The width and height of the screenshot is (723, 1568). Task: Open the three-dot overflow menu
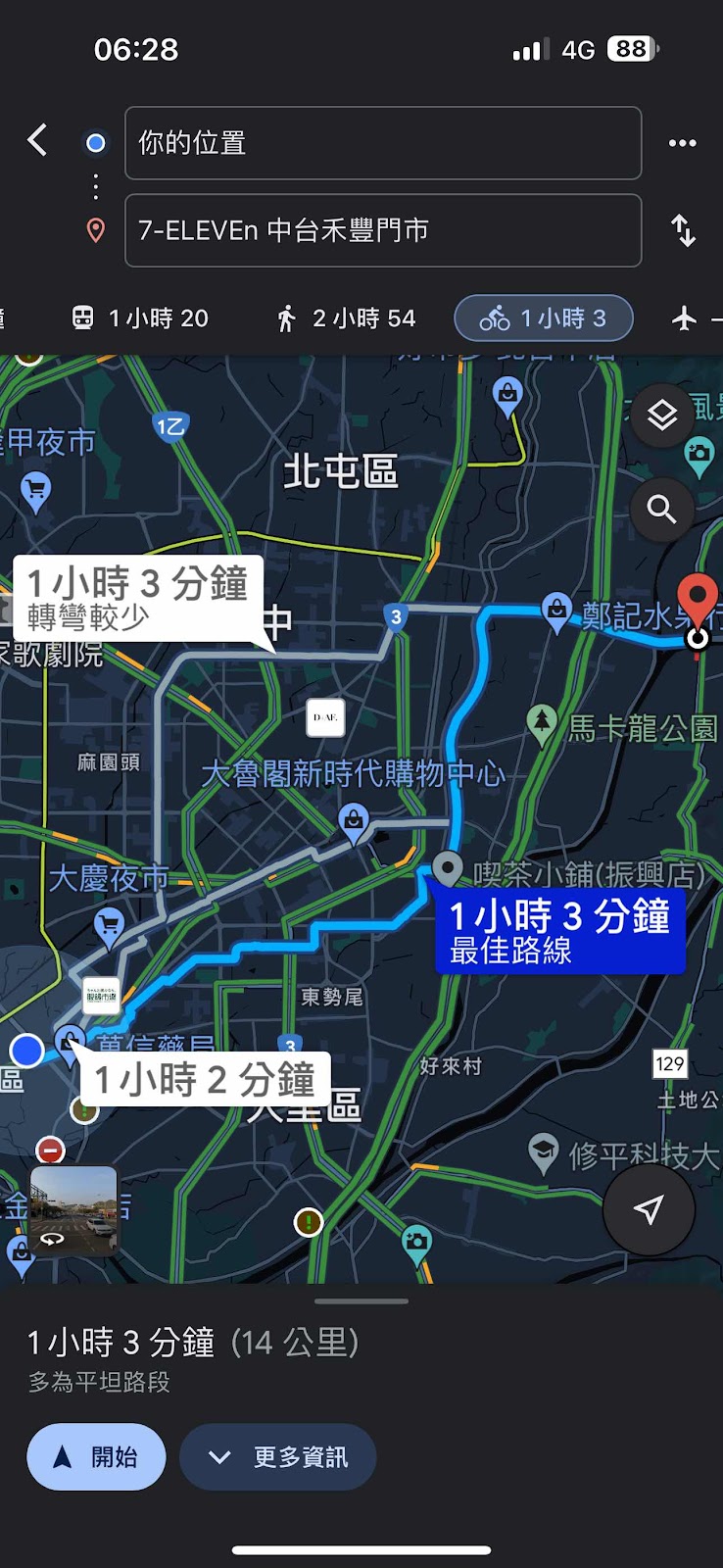point(682,143)
